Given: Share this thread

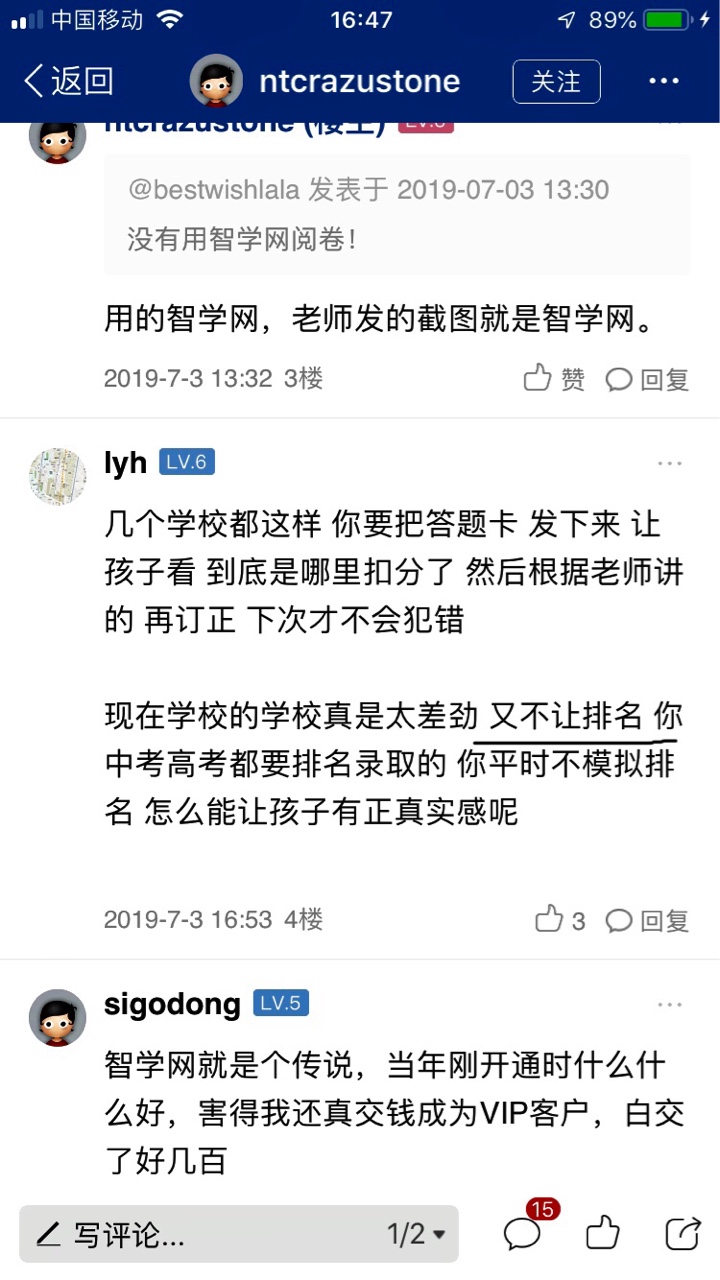Looking at the screenshot, I should point(682,1233).
